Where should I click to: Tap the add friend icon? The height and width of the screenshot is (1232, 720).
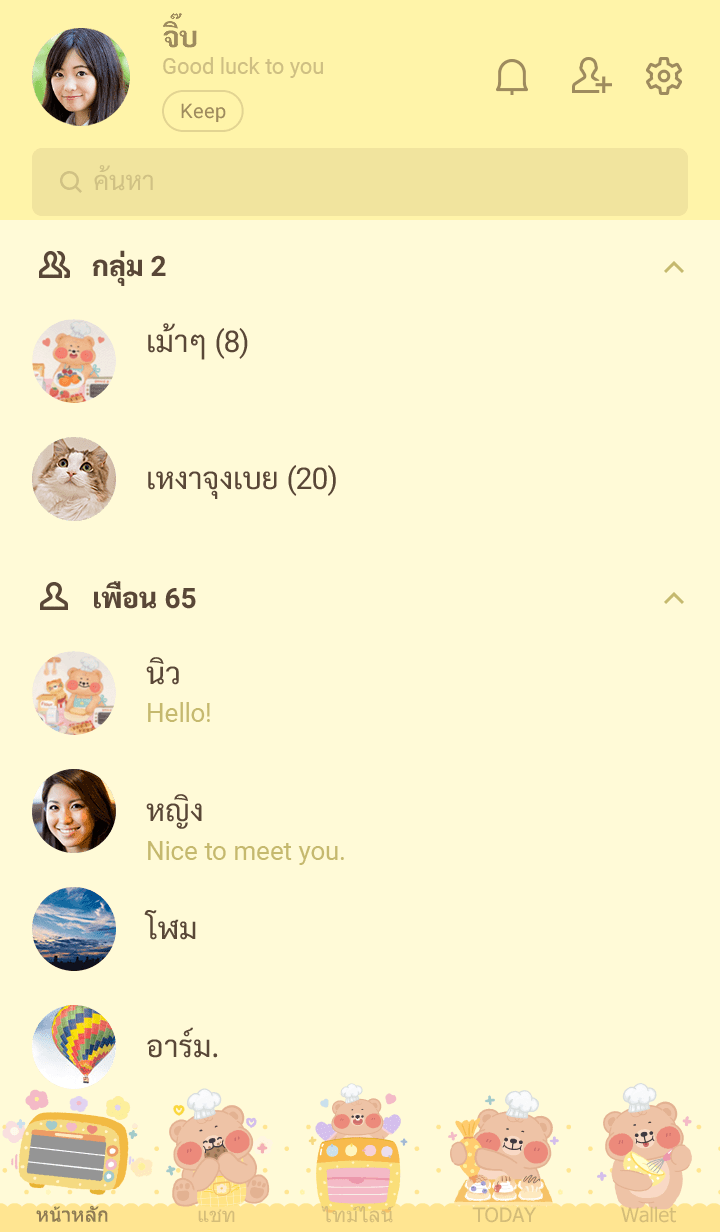click(590, 77)
